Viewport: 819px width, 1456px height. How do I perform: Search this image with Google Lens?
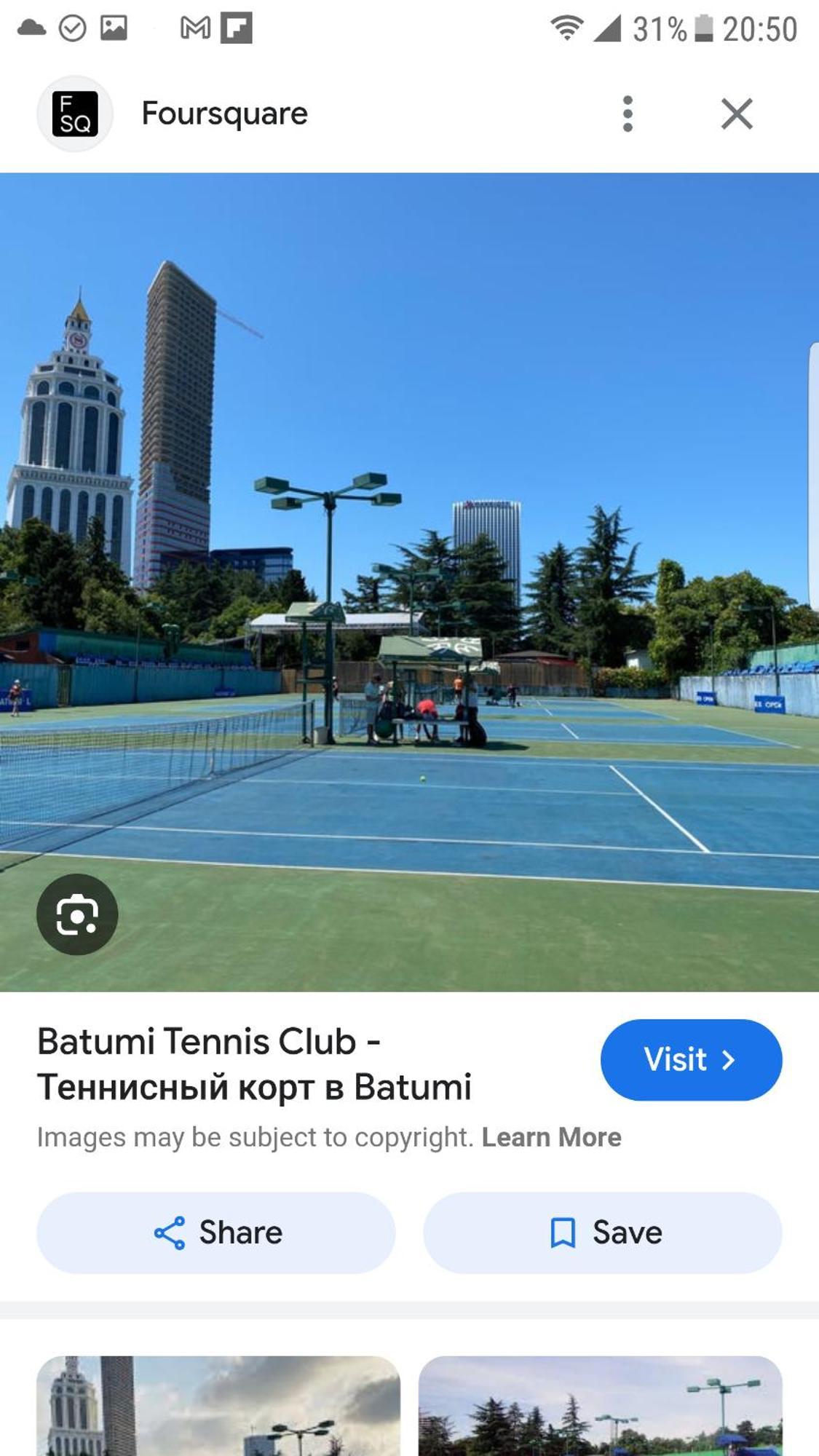click(77, 914)
